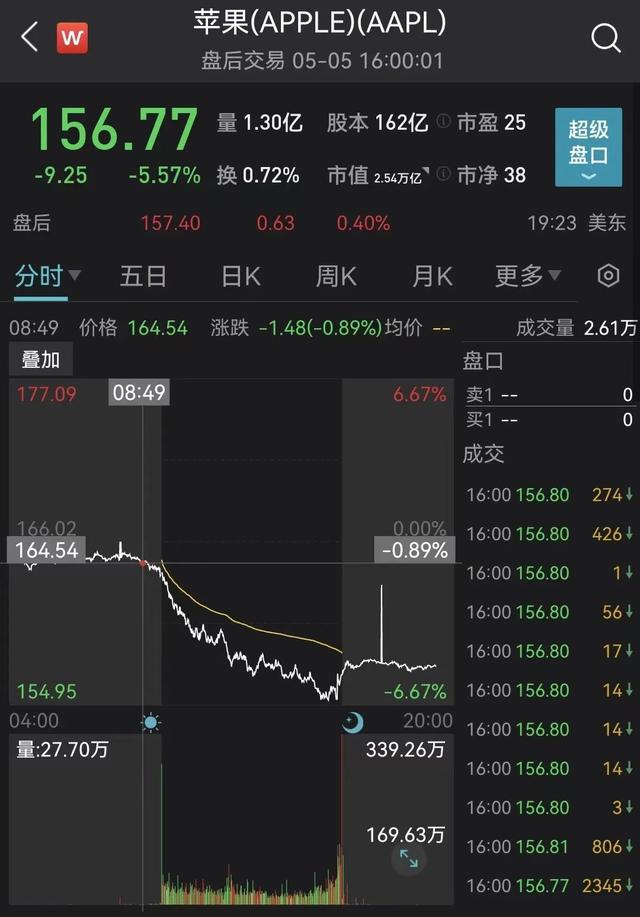
Task: Show info for 股本 162亿
Action: click(441, 124)
